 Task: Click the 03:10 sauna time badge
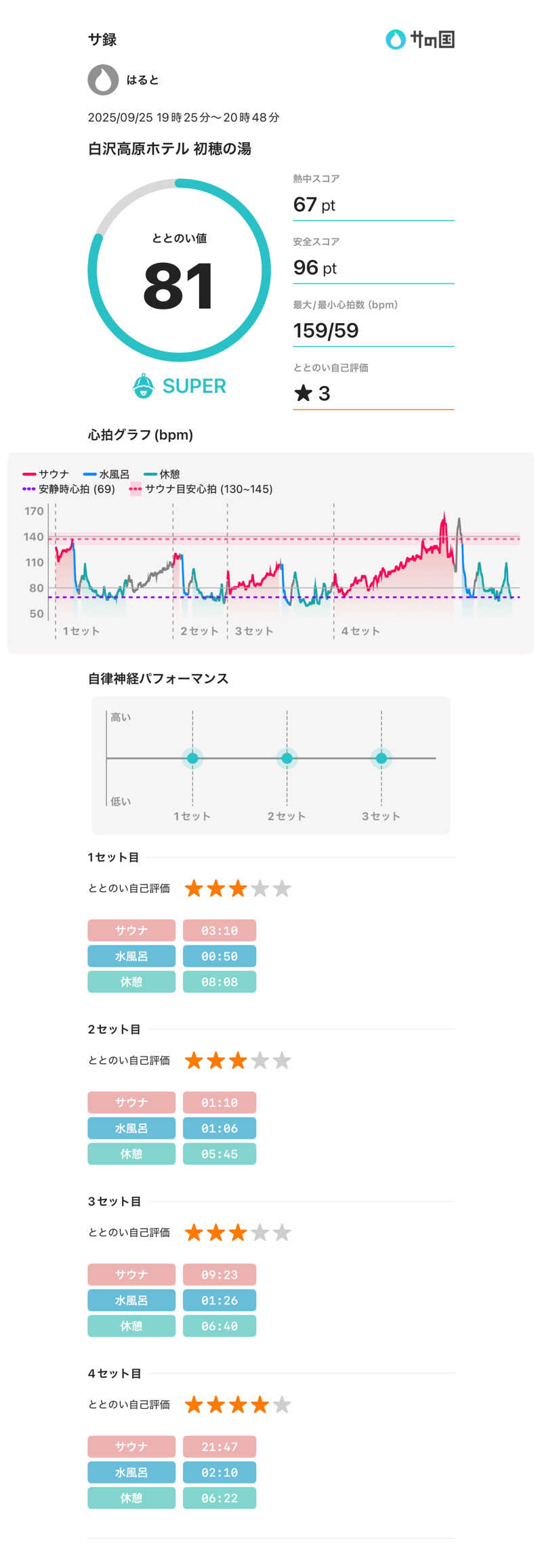220,930
